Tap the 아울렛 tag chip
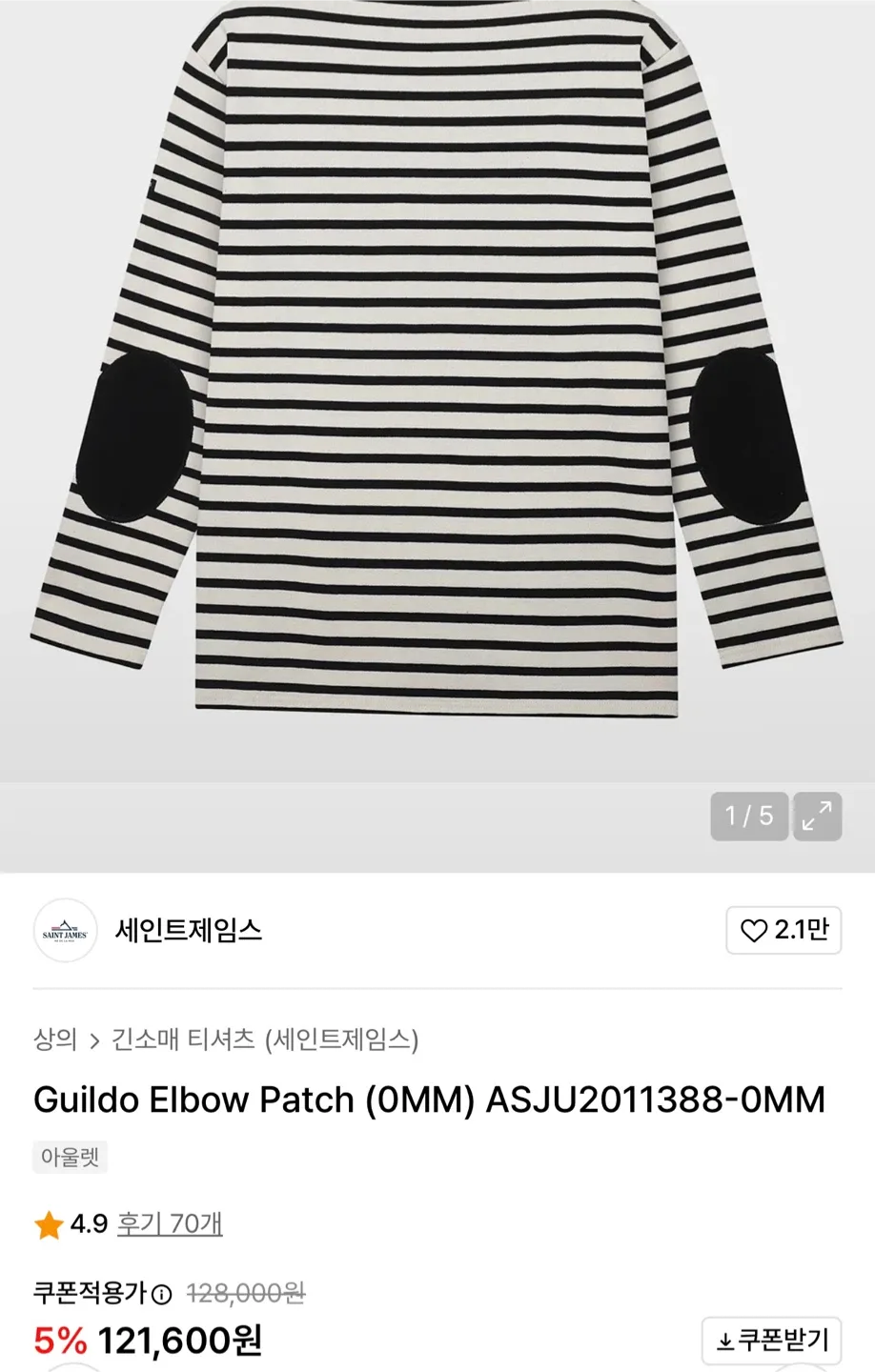 [x=70, y=1158]
